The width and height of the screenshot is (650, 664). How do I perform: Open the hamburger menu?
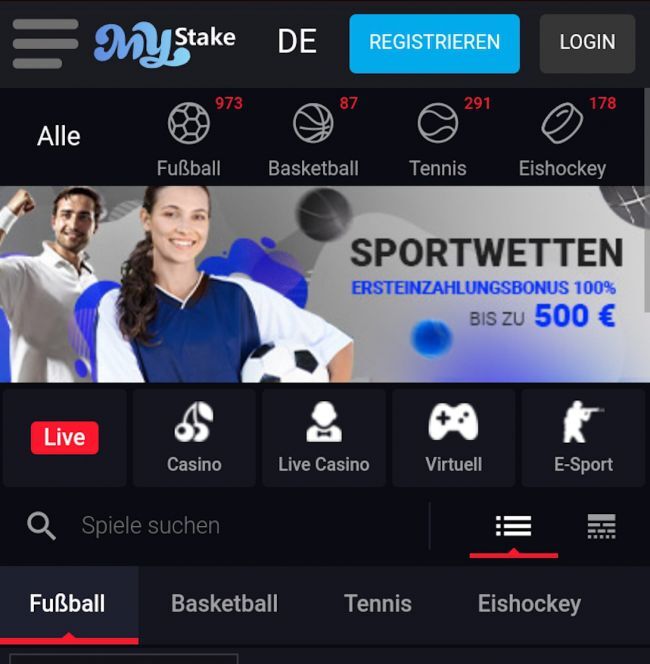(45, 43)
